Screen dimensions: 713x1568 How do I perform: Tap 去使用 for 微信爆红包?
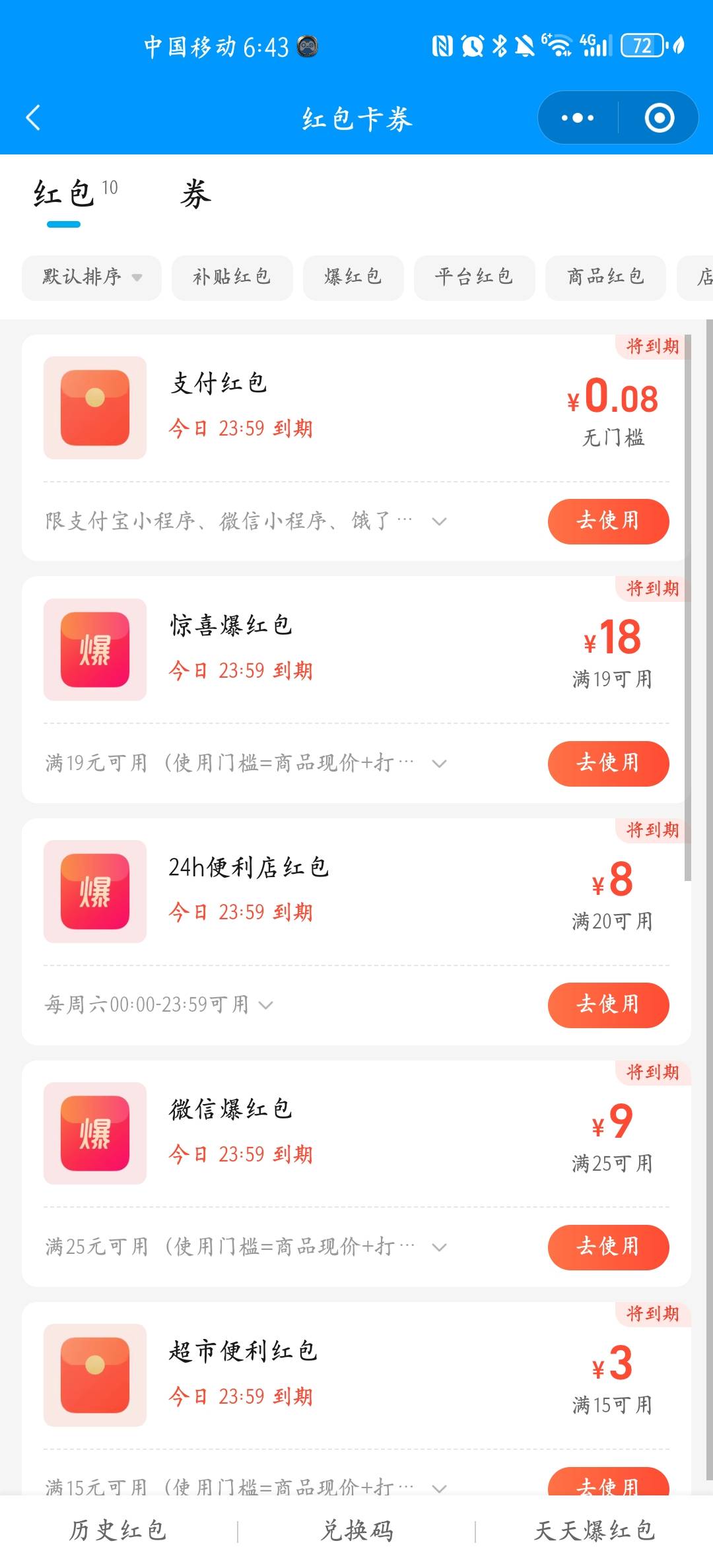click(x=608, y=1247)
